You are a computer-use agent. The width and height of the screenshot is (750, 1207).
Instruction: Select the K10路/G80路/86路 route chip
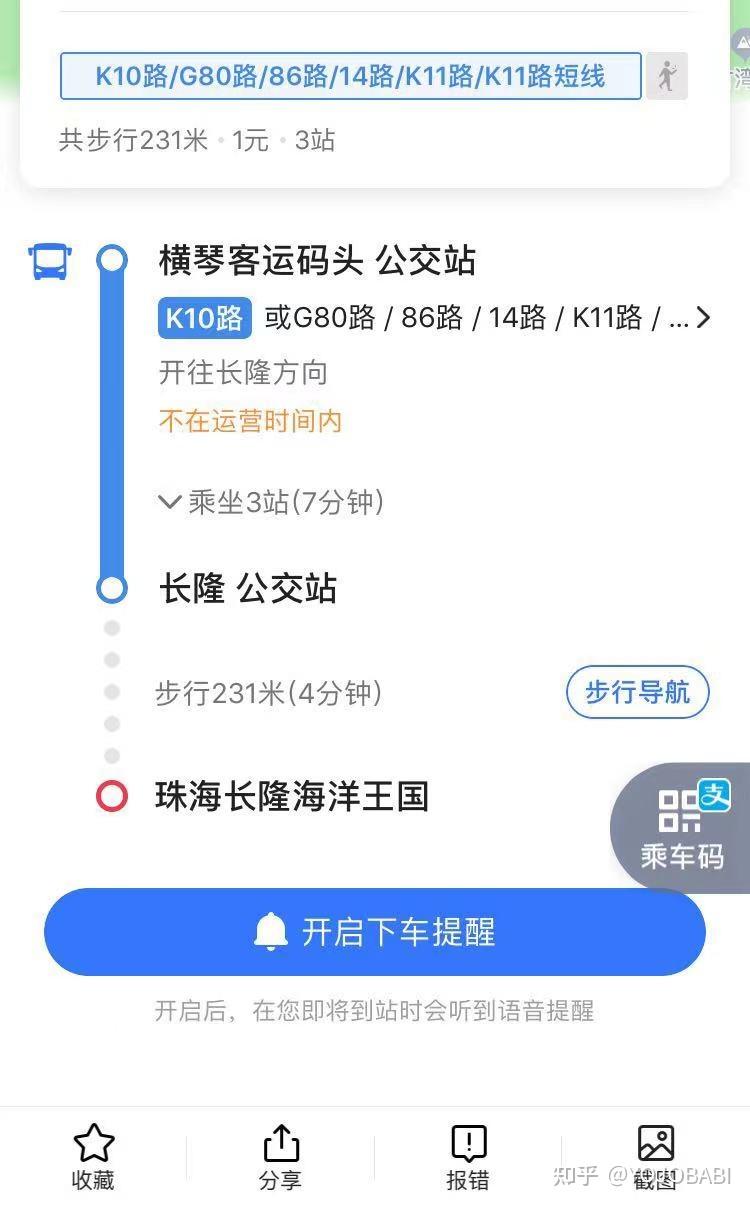tap(350, 76)
